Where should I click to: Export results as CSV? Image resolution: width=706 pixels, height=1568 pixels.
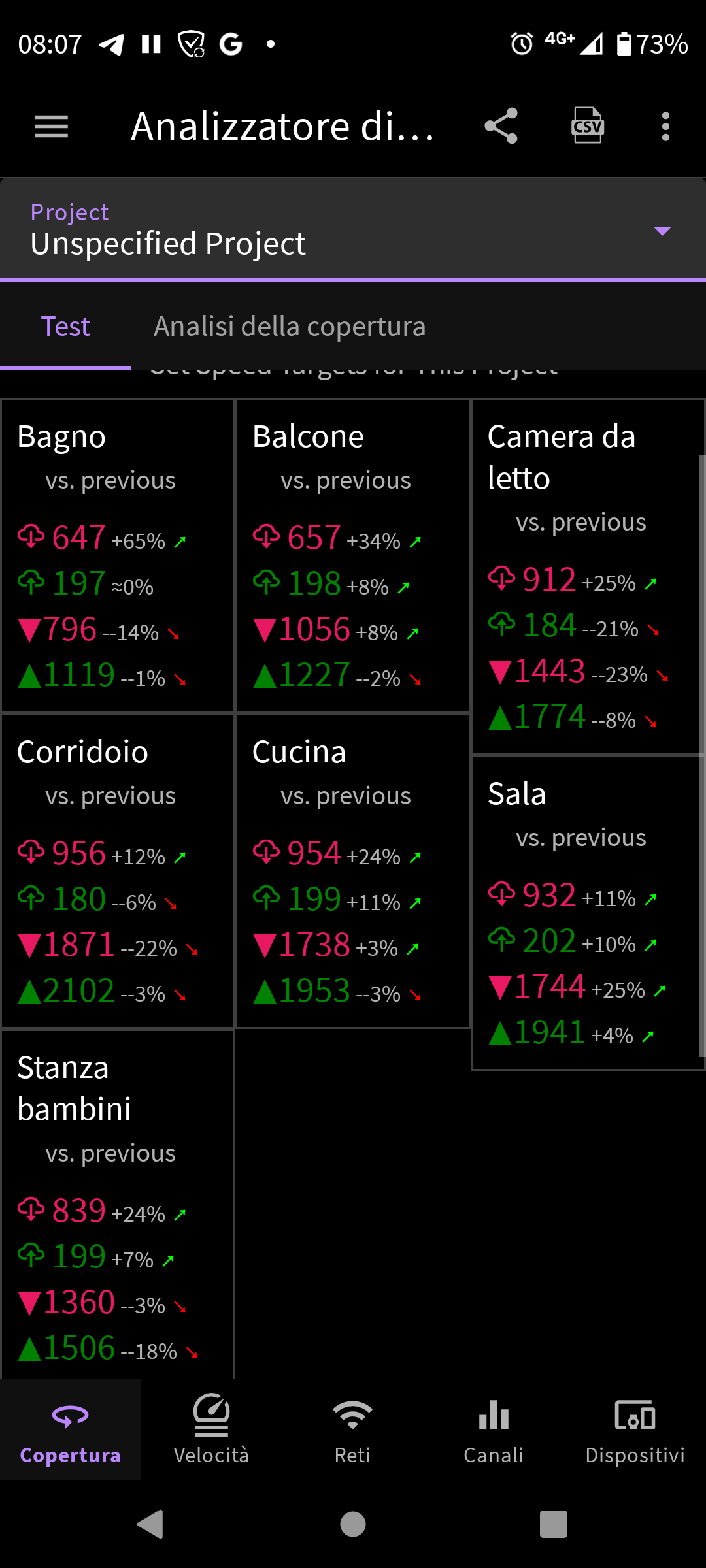click(x=587, y=125)
